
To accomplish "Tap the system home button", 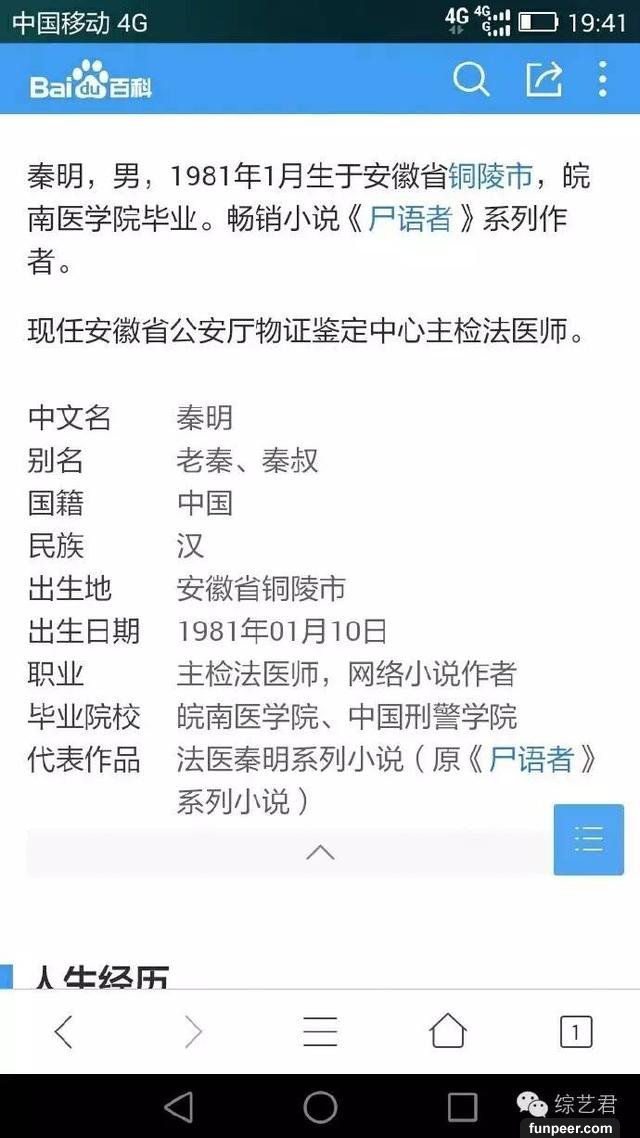I will [x=320, y=1106].
